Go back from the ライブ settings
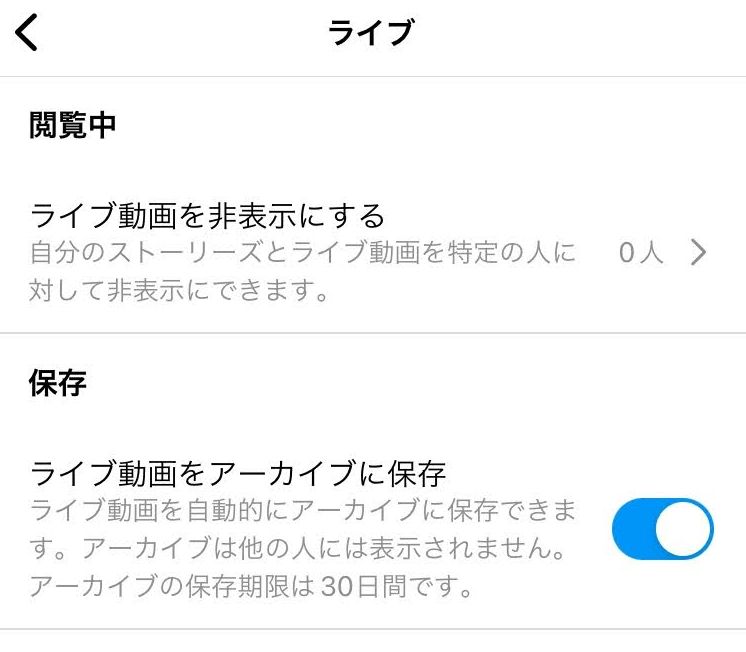This screenshot has width=746, height=652. [27, 33]
